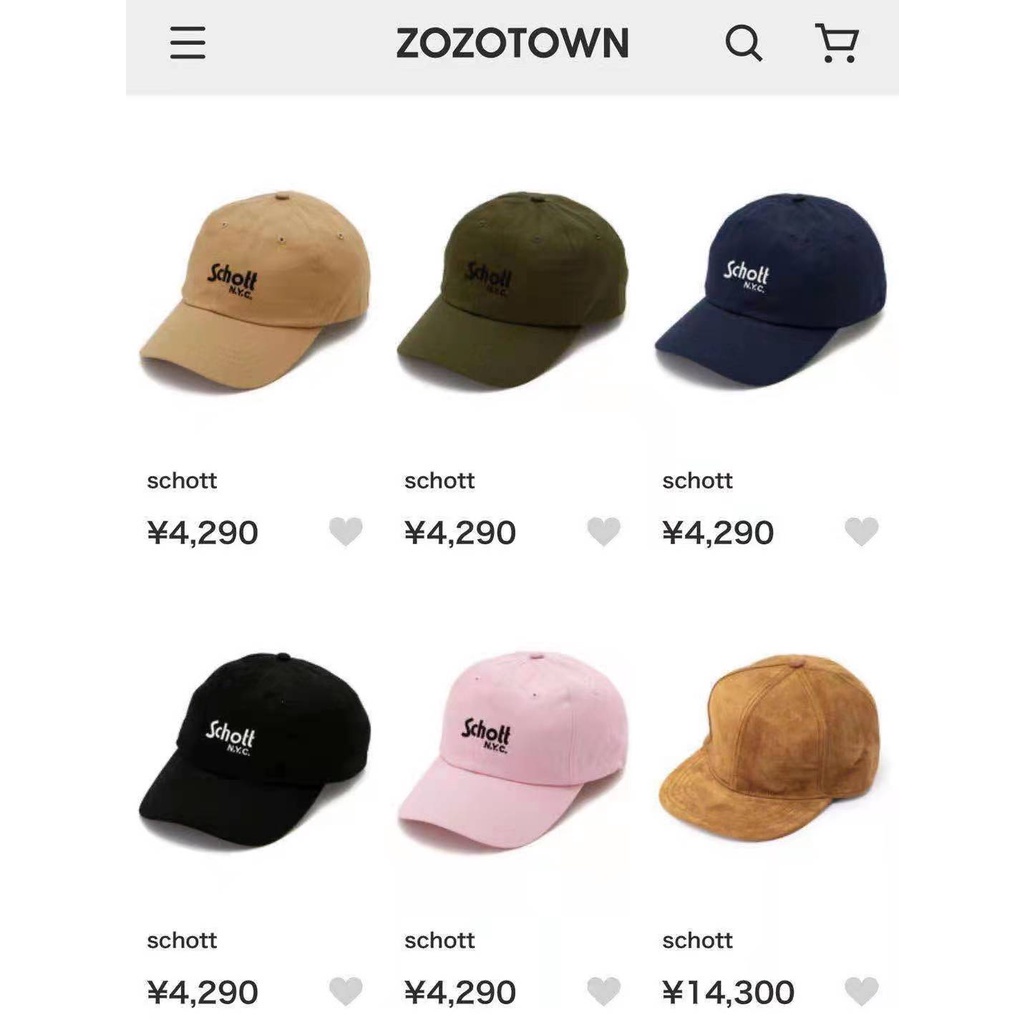Image resolution: width=1024 pixels, height=1024 pixels.
Task: Open the olive green Schott cap product
Action: pyautogui.click(x=512, y=290)
